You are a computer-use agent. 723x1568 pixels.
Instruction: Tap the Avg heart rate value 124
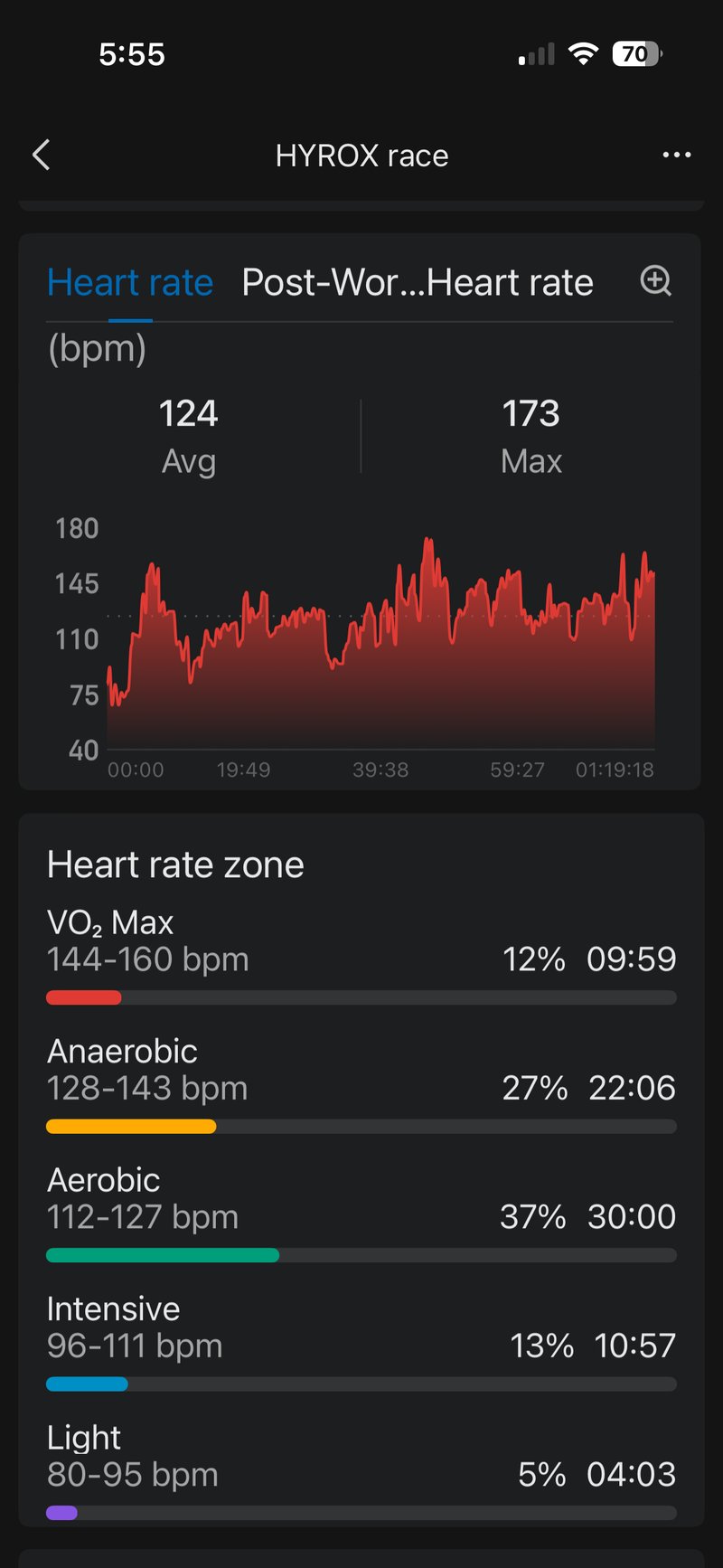pos(189,413)
